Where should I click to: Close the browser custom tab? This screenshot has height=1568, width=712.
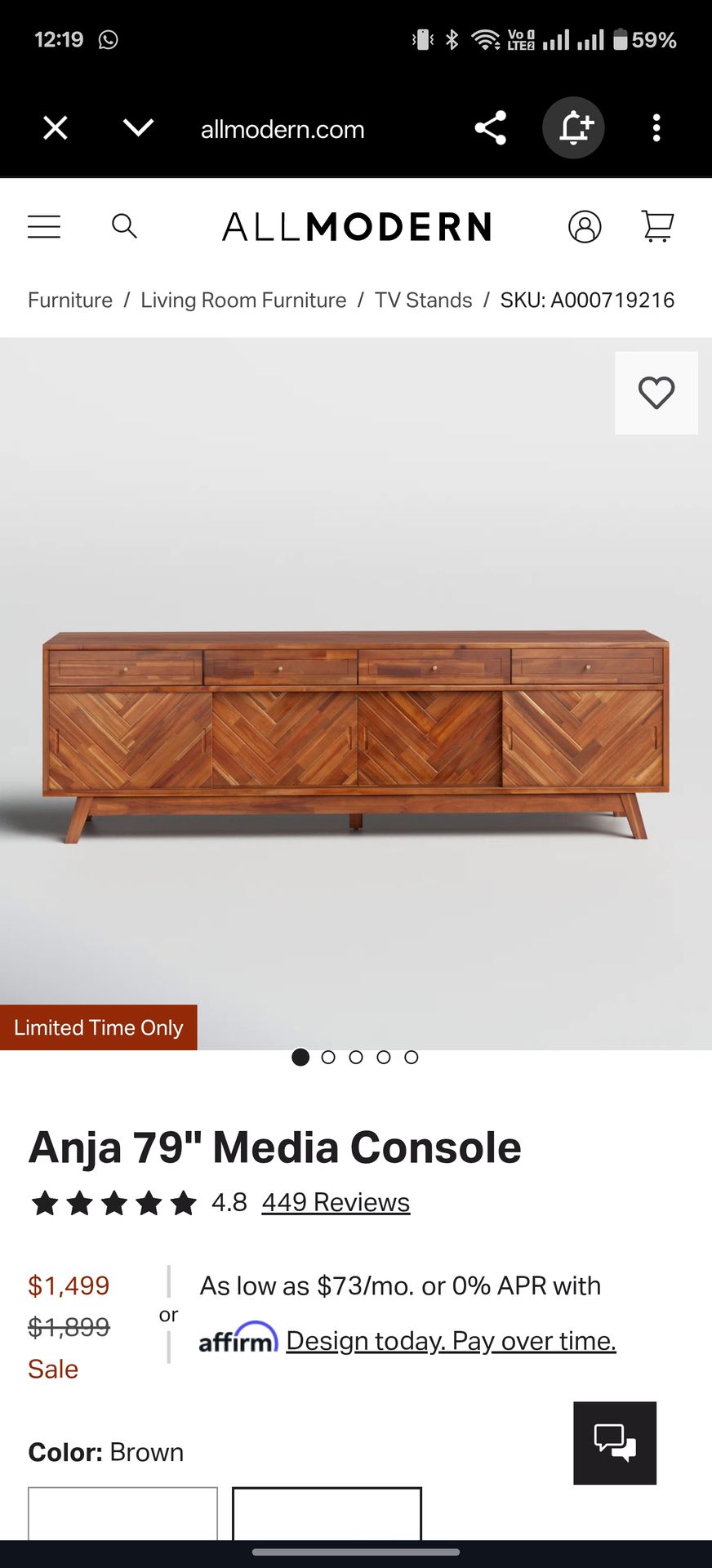pyautogui.click(x=55, y=128)
